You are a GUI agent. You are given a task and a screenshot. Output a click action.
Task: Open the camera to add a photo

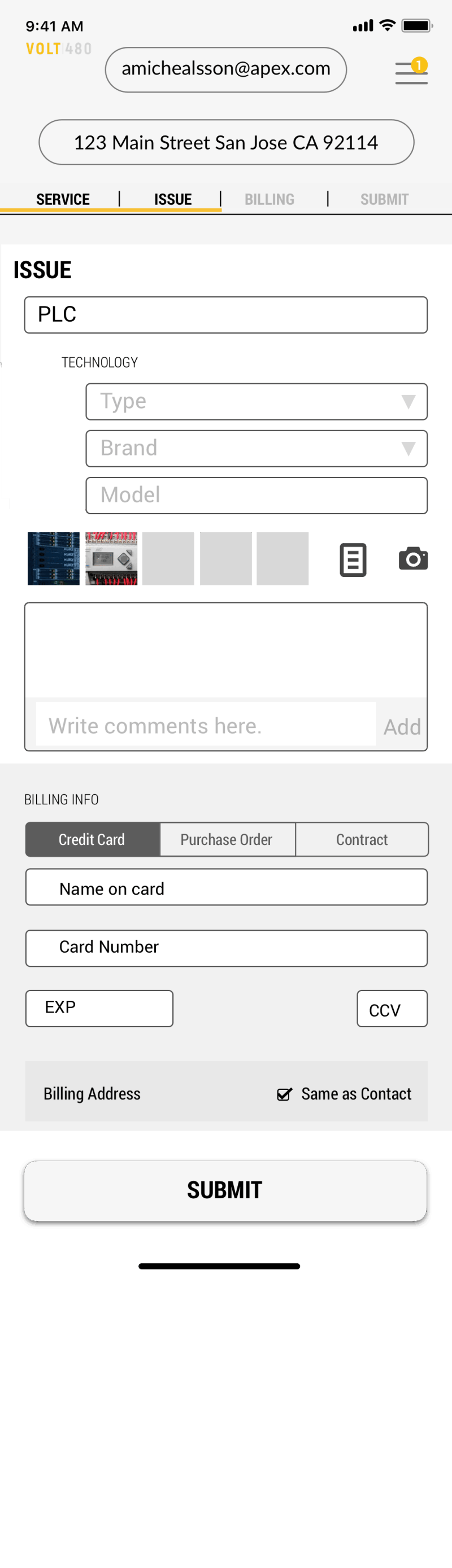coord(413,559)
